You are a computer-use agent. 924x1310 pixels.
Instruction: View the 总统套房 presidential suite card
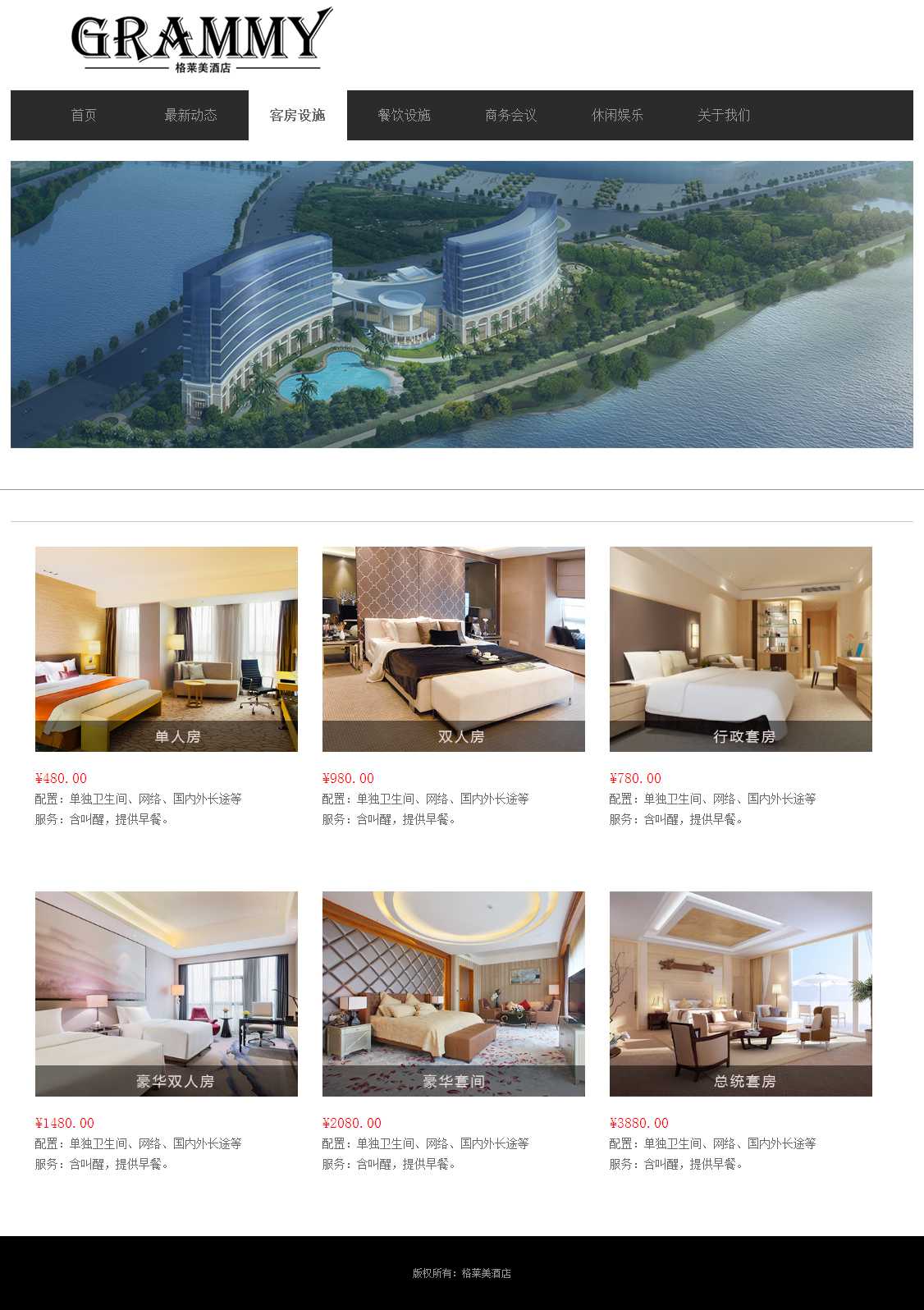click(740, 993)
